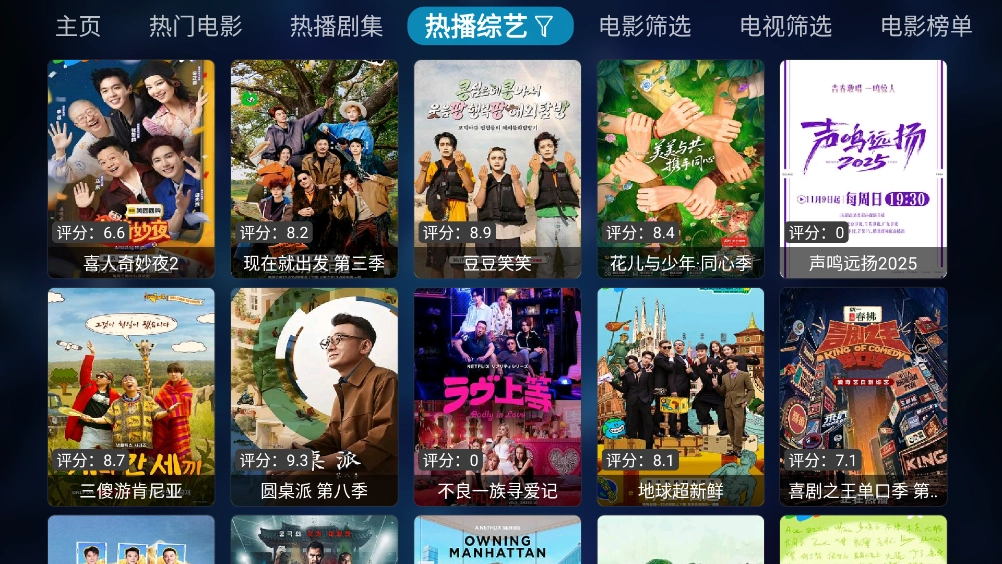Viewport: 1002px width, 564px height.
Task: Tap the 声鸣远扬2025 card
Action: (863, 168)
